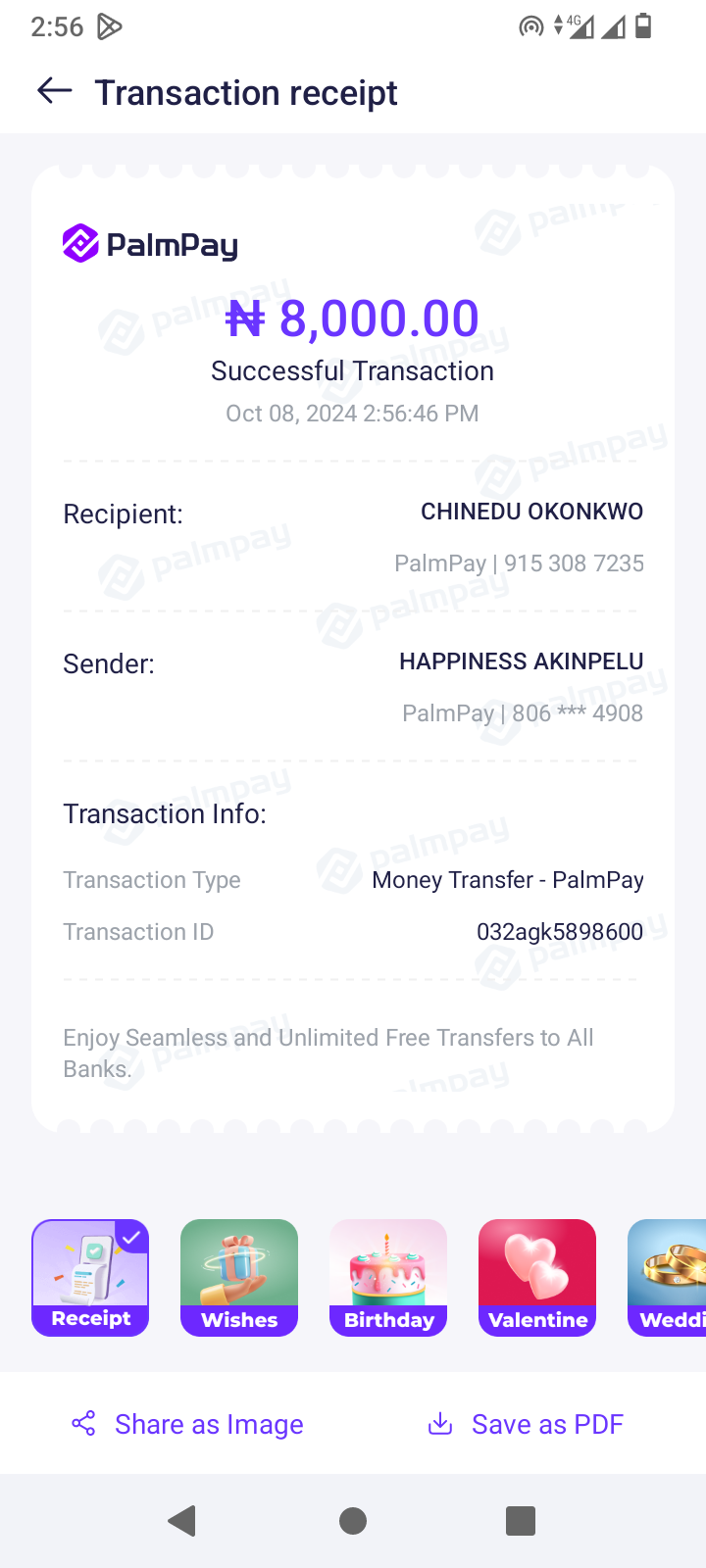Screen dimensions: 706x1568
Task: Choose the Wedding template
Action: [669, 1277]
